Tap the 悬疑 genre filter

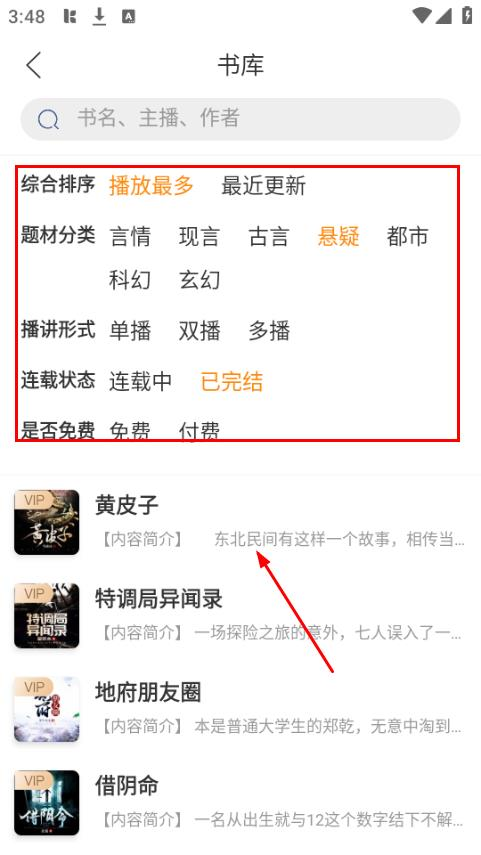click(x=338, y=237)
